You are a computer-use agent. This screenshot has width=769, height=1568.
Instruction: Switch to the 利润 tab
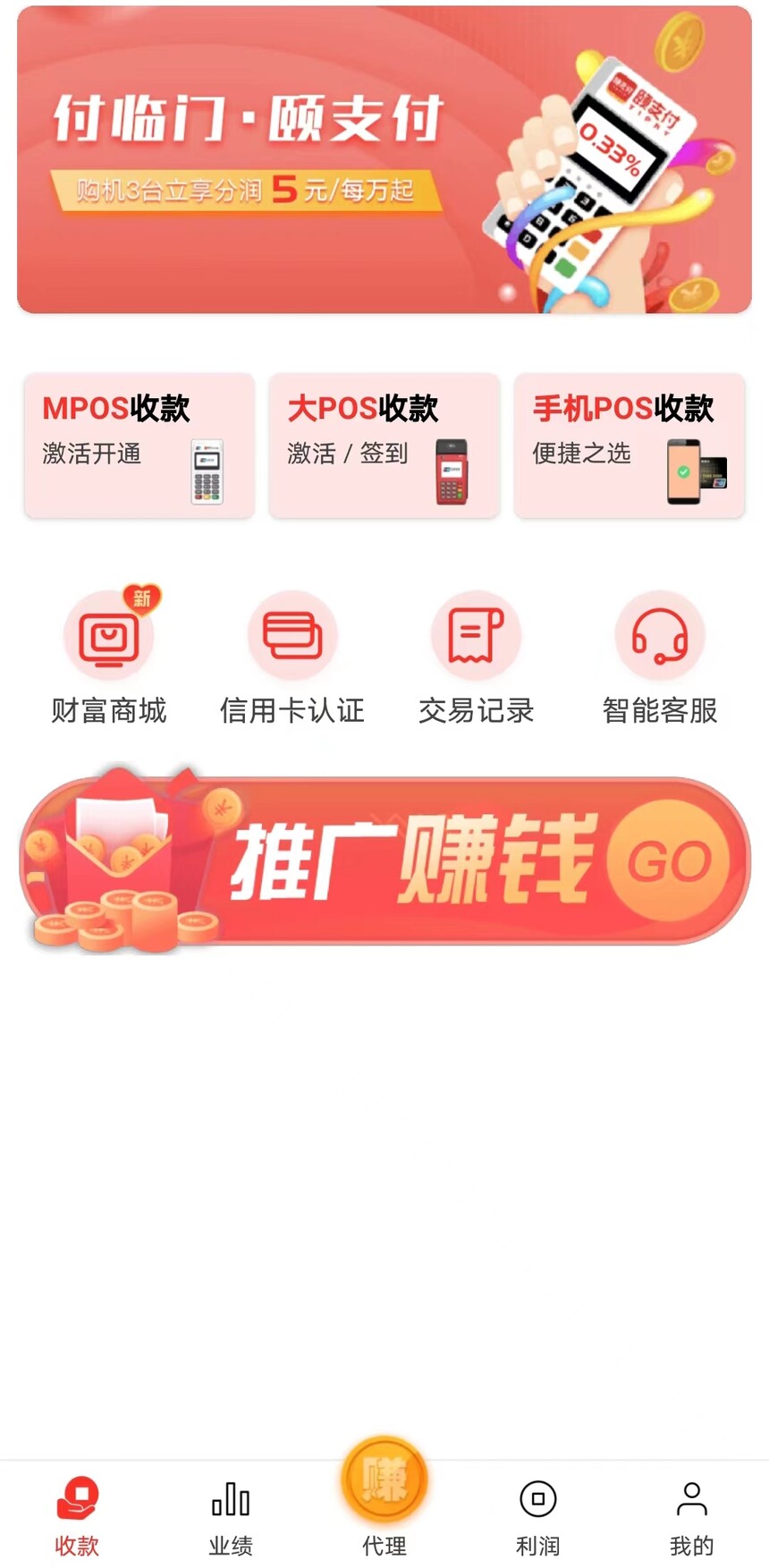pos(538,1515)
